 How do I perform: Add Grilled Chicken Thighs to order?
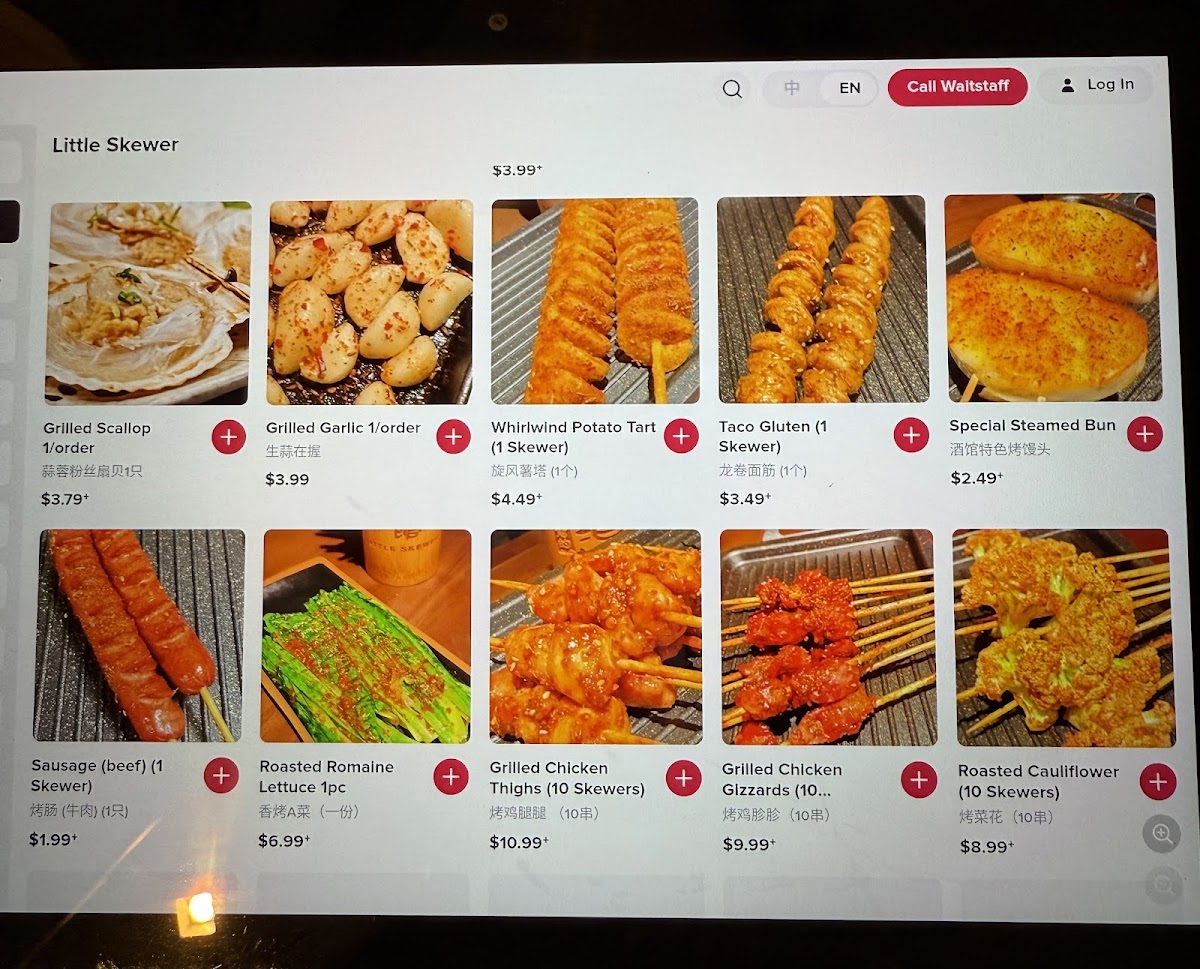click(683, 778)
